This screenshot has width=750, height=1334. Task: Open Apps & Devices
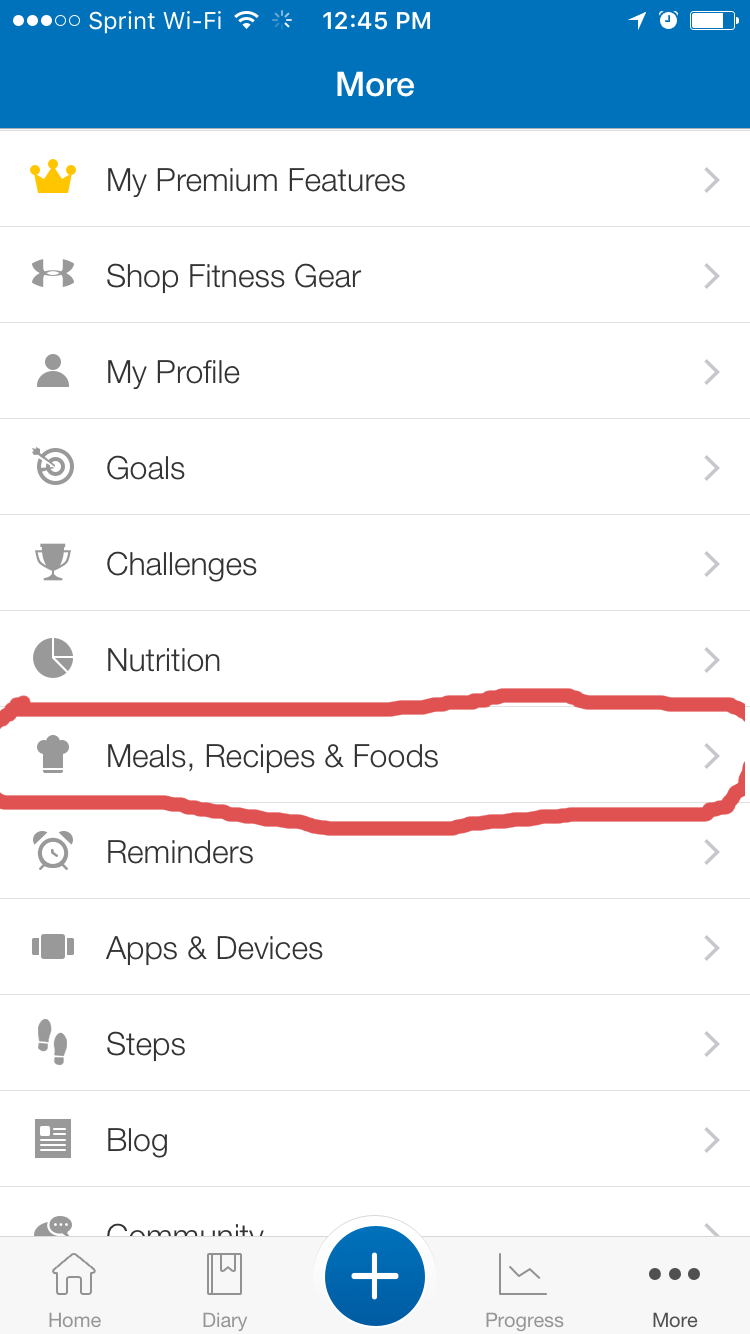375,947
